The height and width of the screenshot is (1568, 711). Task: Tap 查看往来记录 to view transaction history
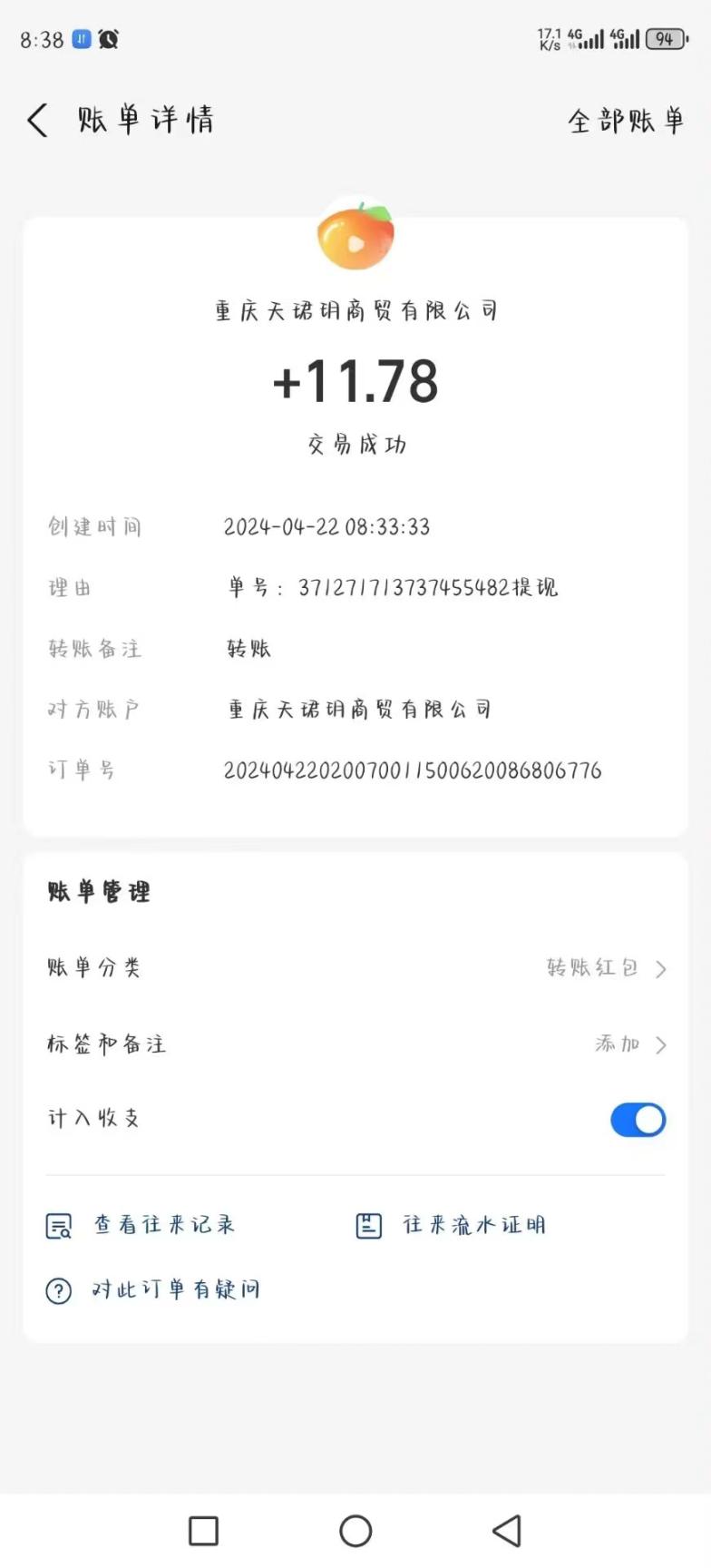tap(163, 1224)
